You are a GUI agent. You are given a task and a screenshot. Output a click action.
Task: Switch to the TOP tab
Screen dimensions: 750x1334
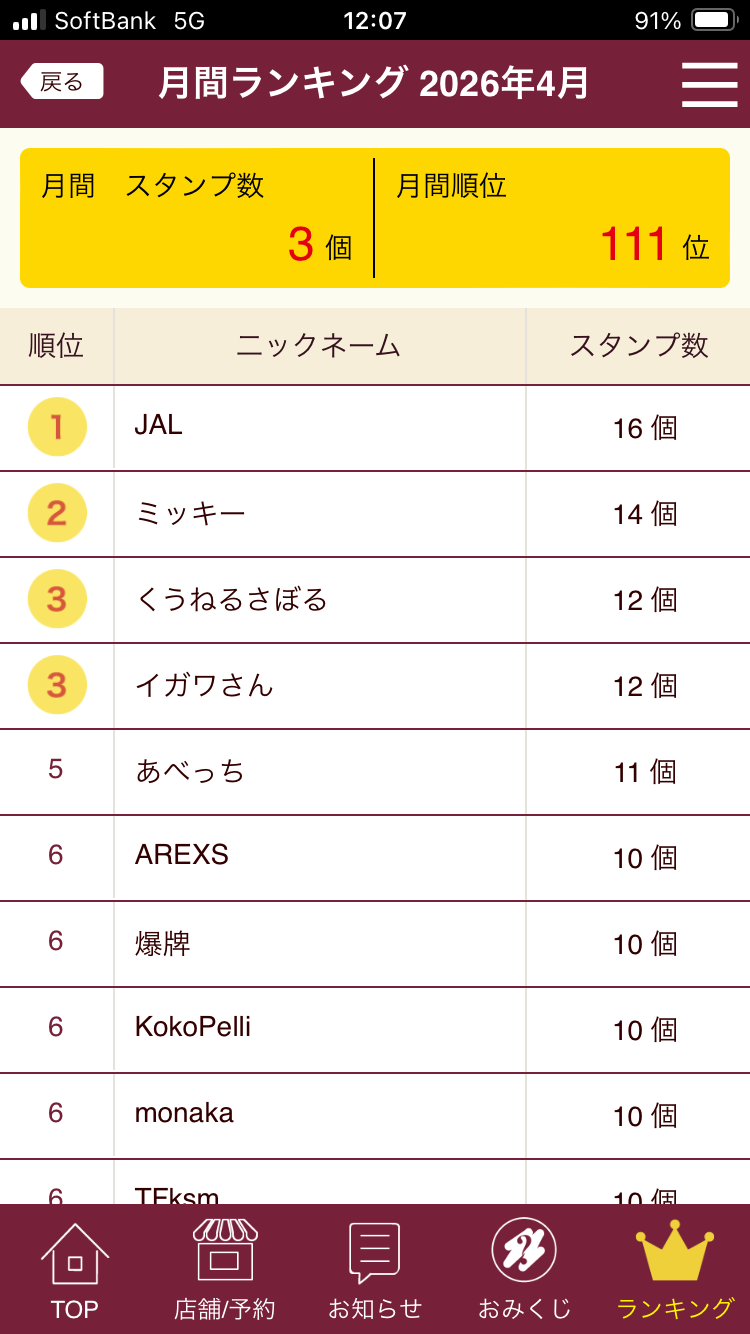(75, 1270)
